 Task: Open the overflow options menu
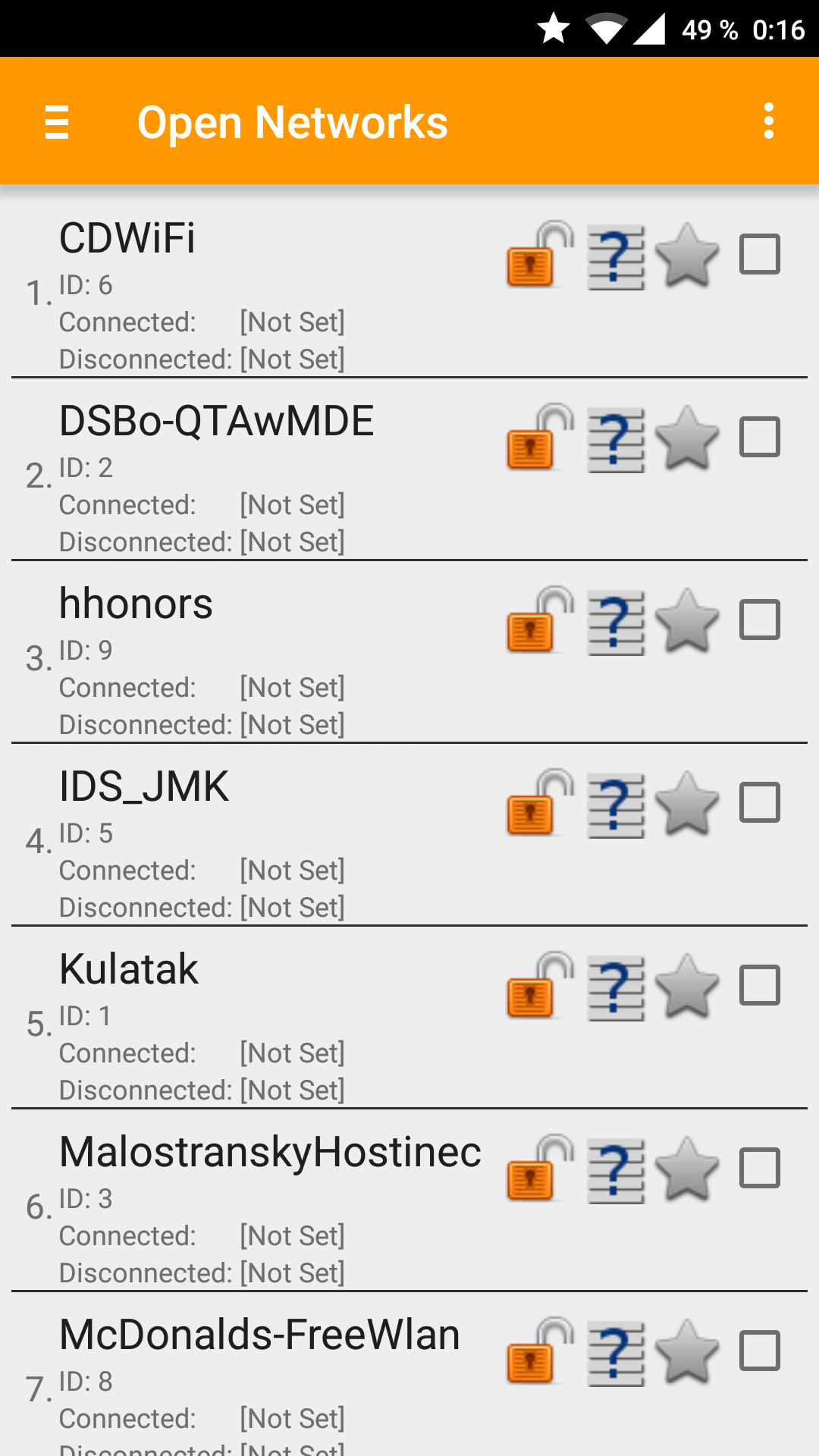(x=768, y=121)
